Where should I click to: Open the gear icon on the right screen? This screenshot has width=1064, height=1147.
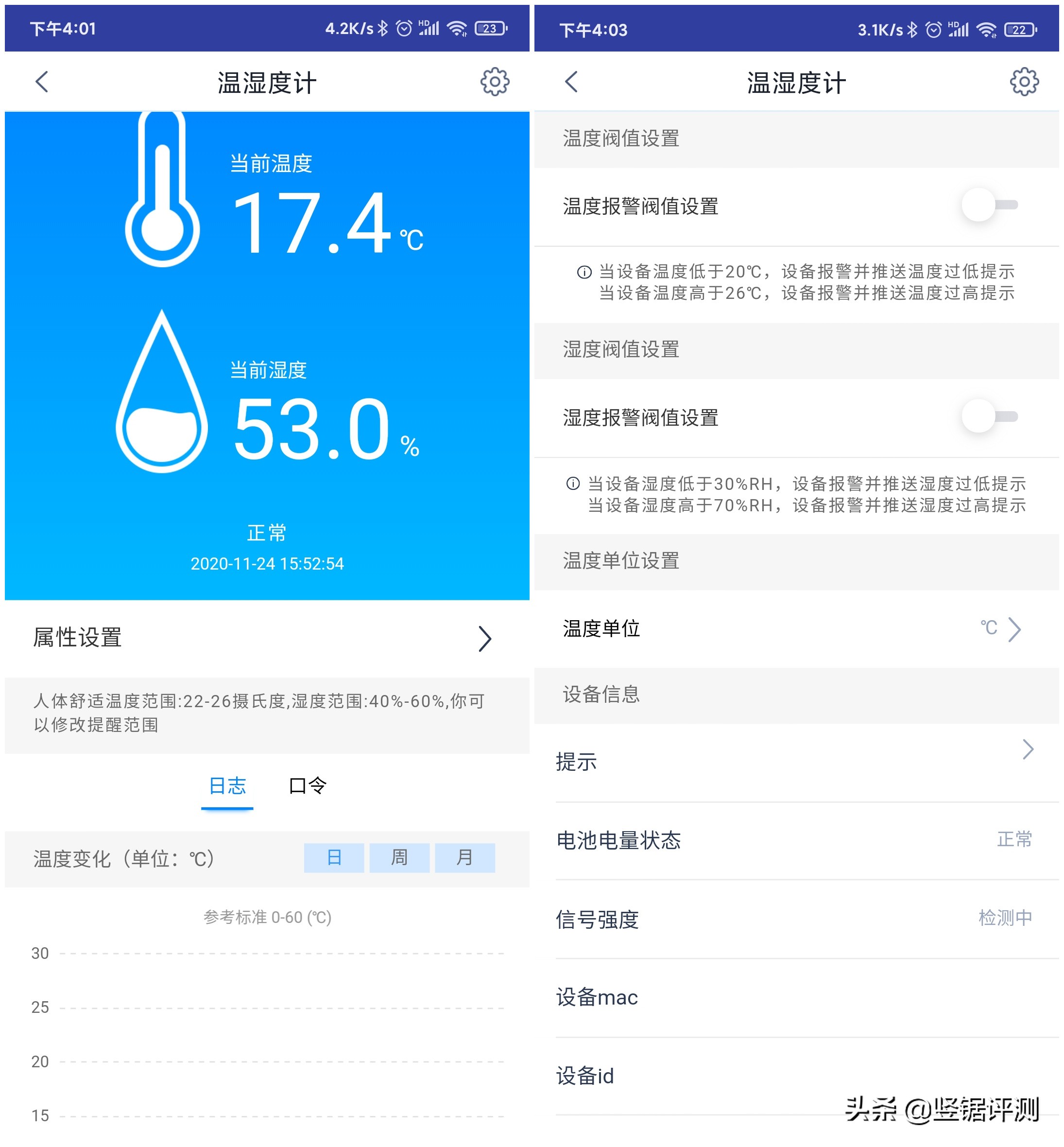(x=1024, y=82)
